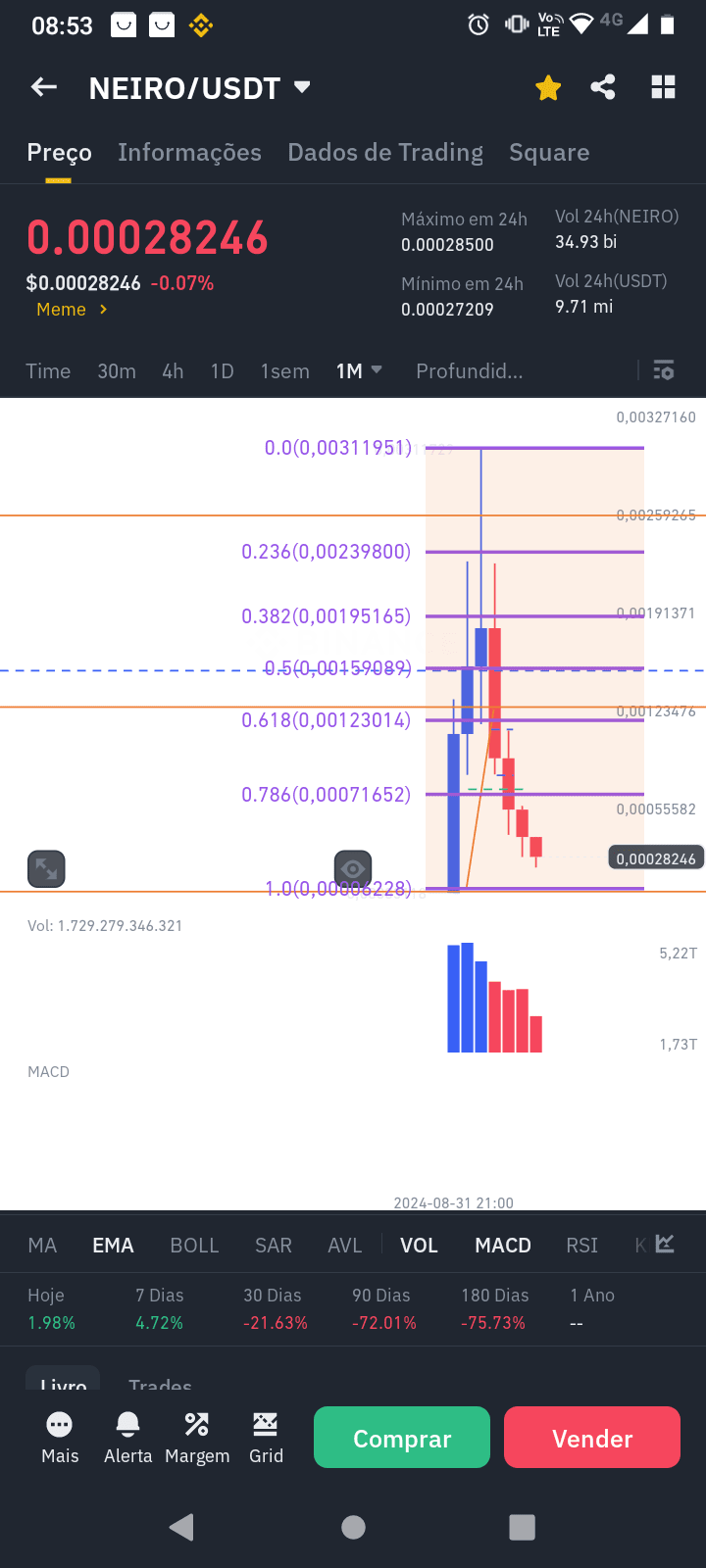Open the Square tab
706x1568 pixels.
[x=549, y=153]
